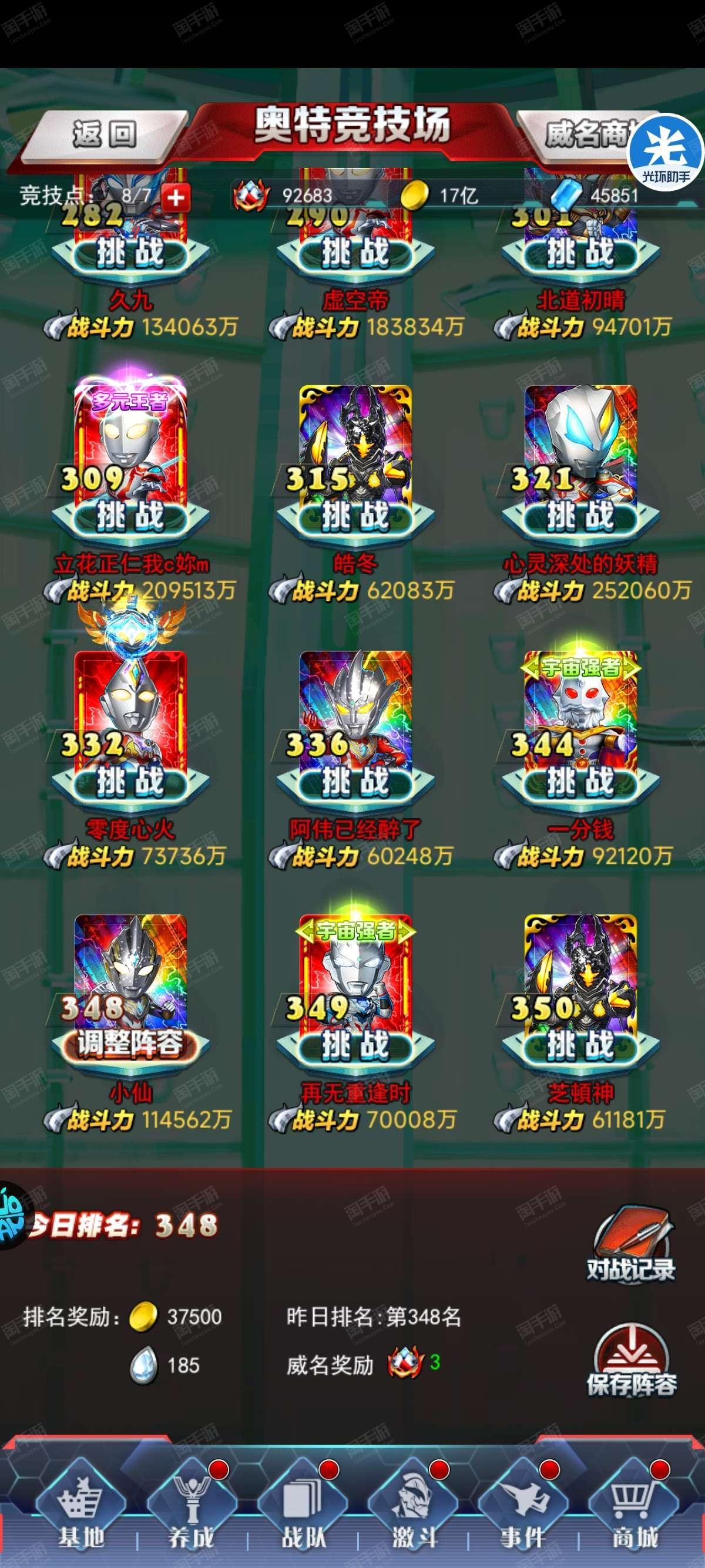Challenge rank 336 阿伟已经醉了
Viewport: 705px width, 1568px height.
click(x=355, y=782)
